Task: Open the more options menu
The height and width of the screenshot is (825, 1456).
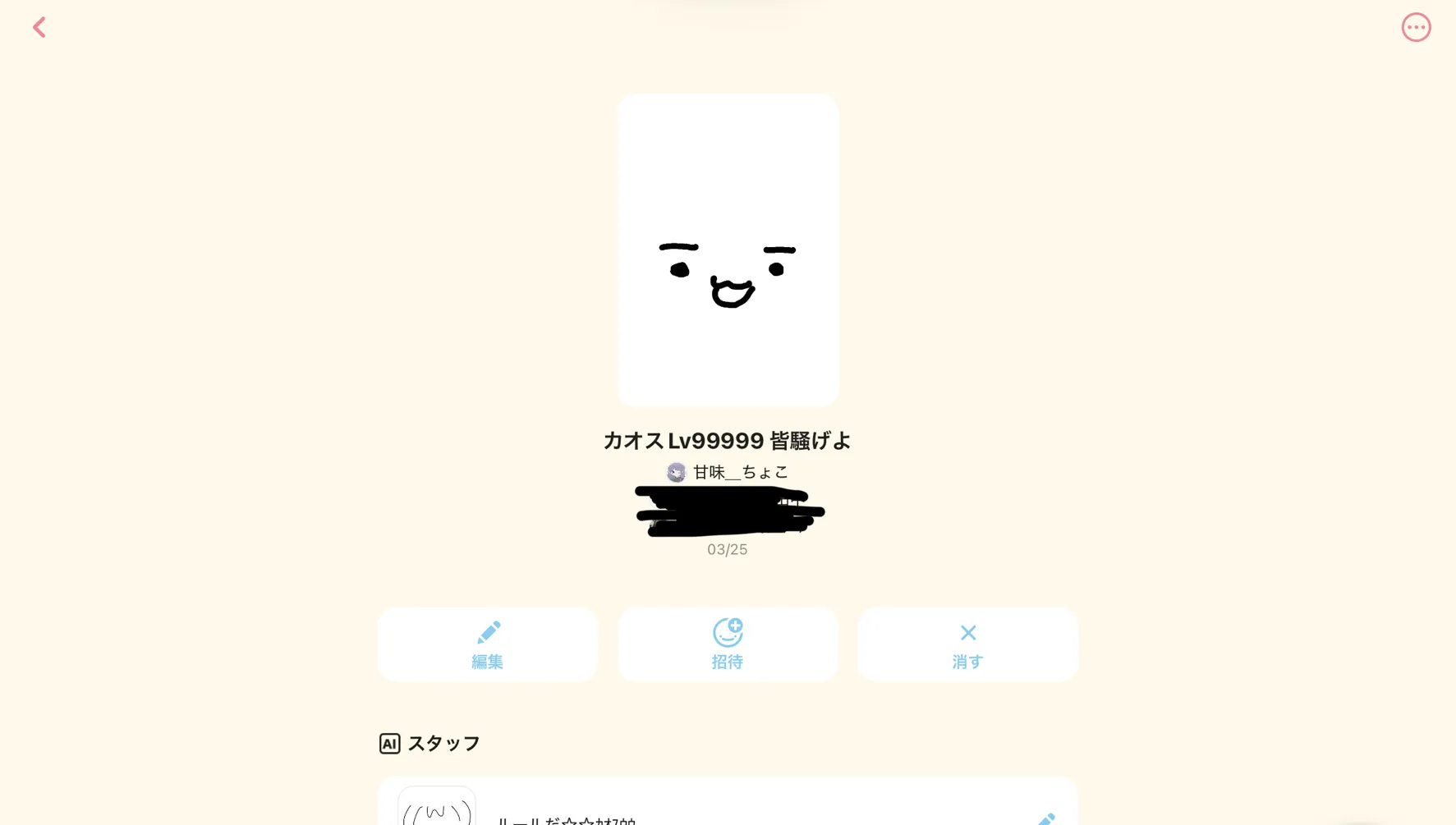Action: [x=1416, y=28]
